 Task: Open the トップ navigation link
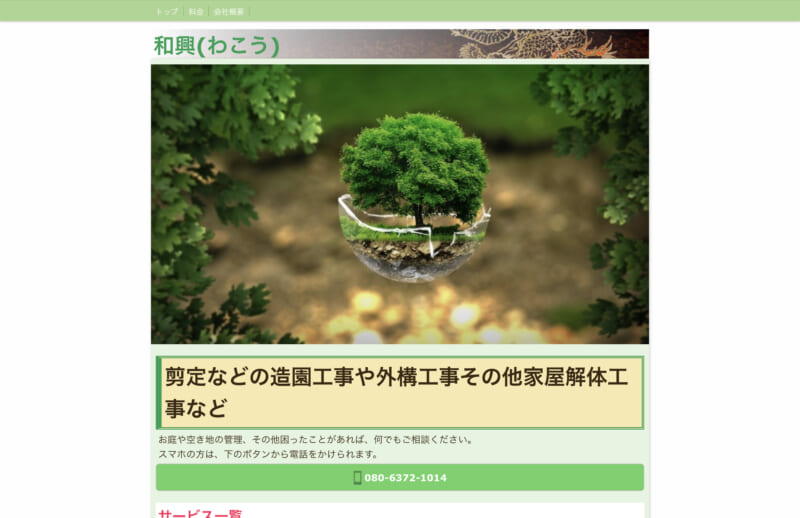pos(167,11)
